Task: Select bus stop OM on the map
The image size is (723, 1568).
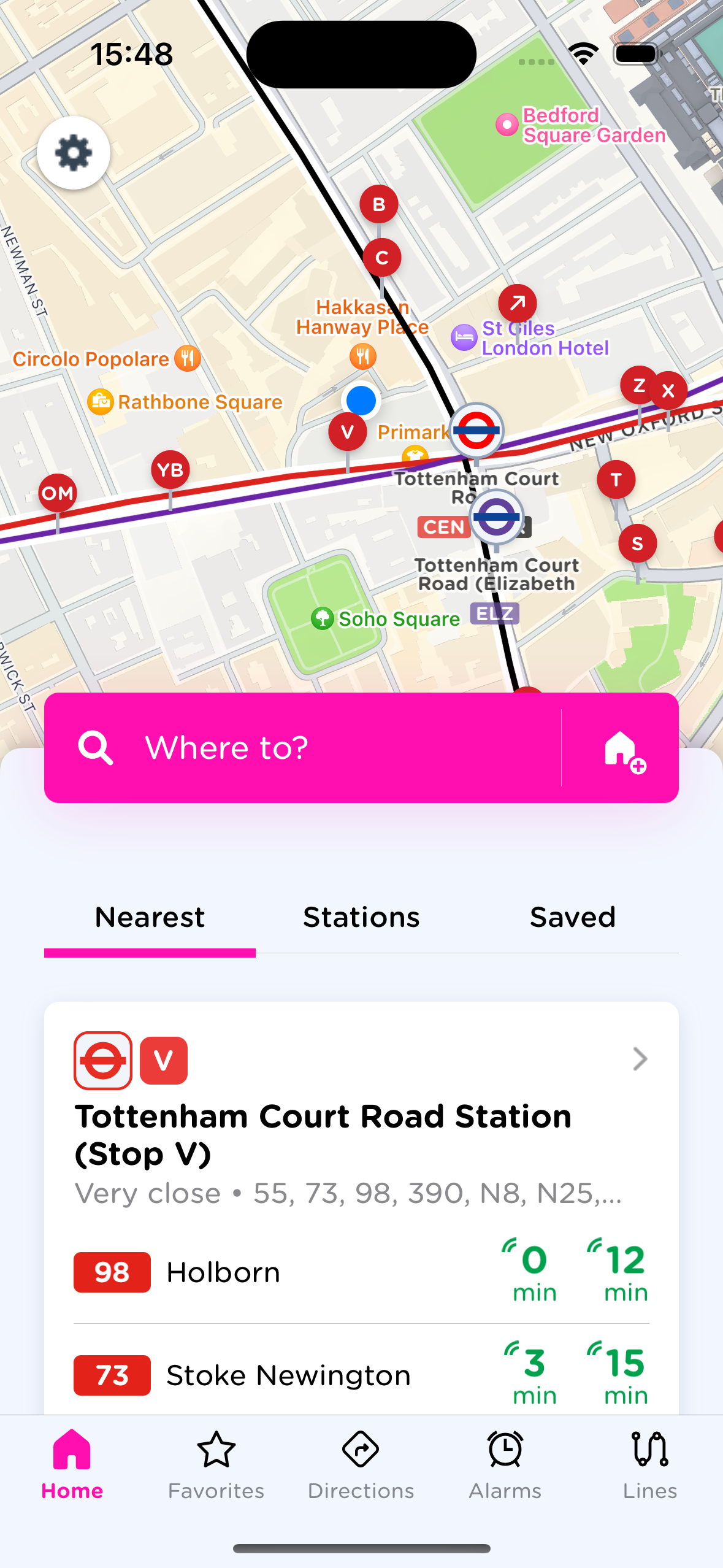Action: pos(58,493)
